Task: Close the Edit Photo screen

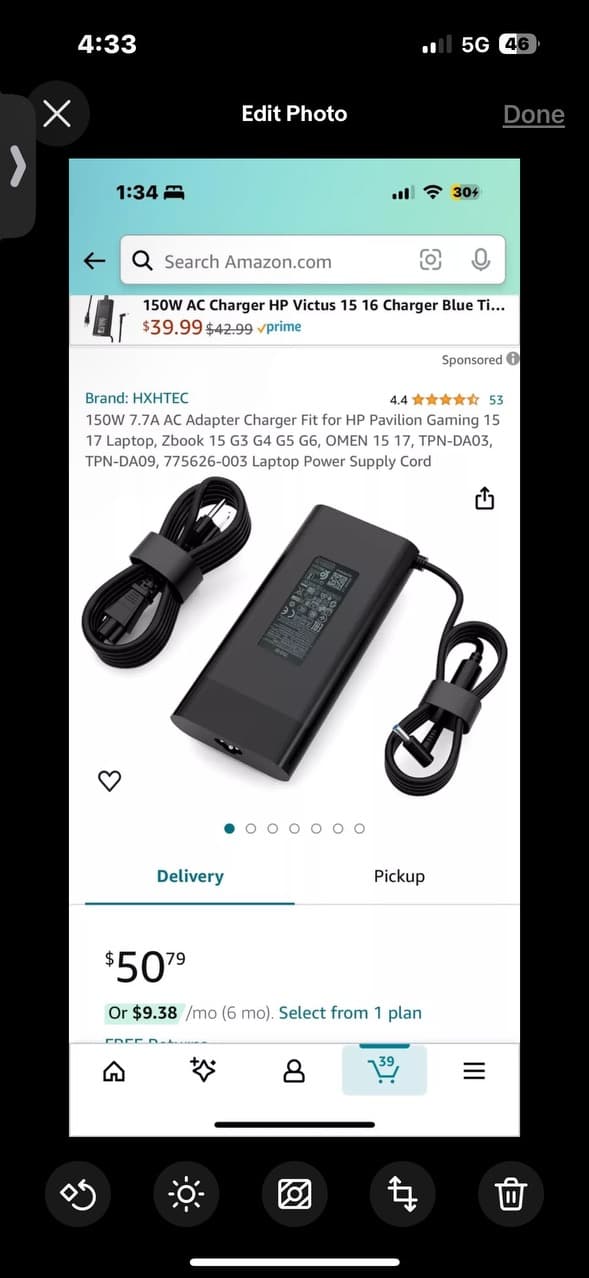Action: [x=57, y=113]
